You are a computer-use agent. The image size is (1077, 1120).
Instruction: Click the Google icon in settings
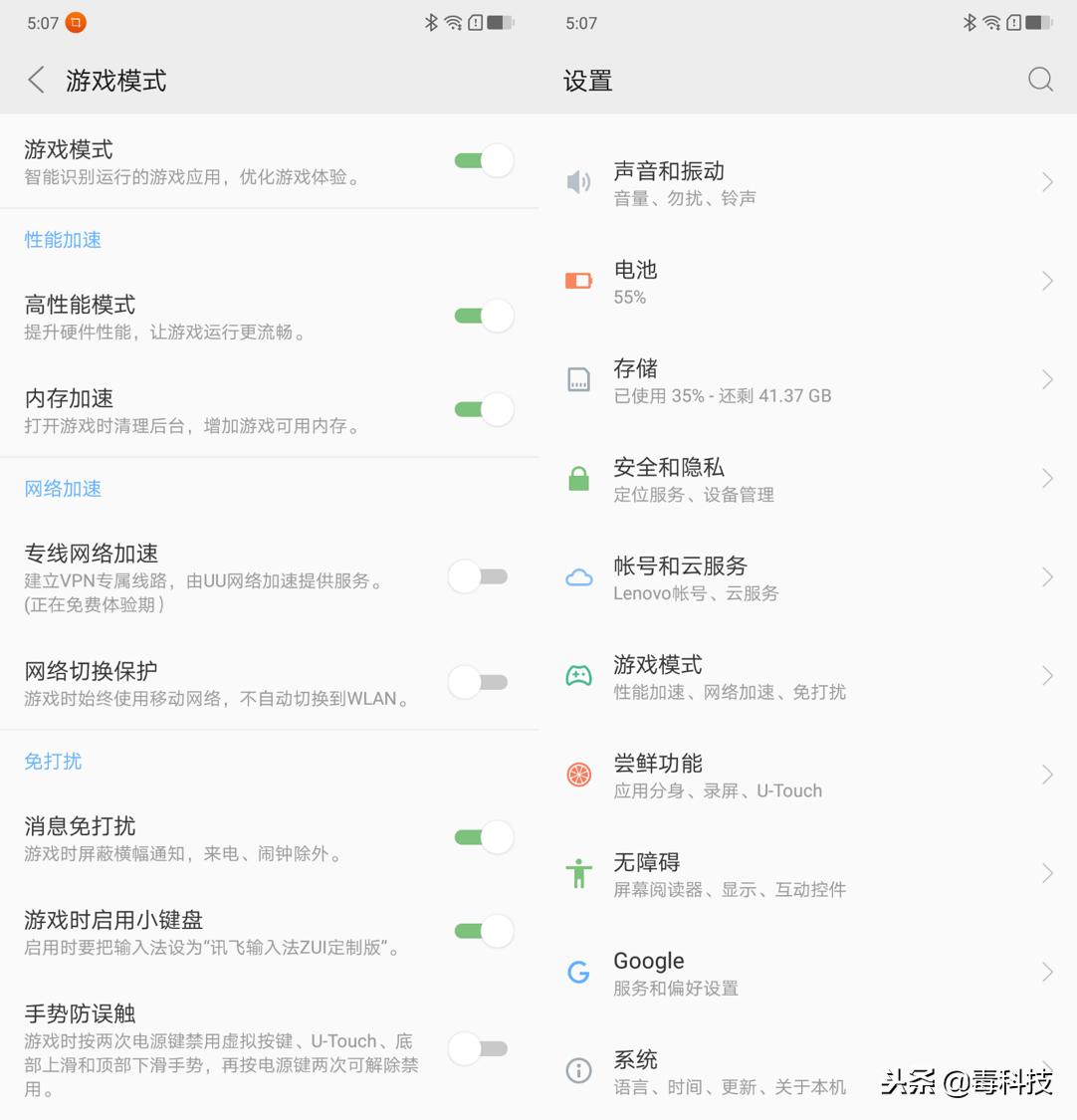[x=579, y=972]
